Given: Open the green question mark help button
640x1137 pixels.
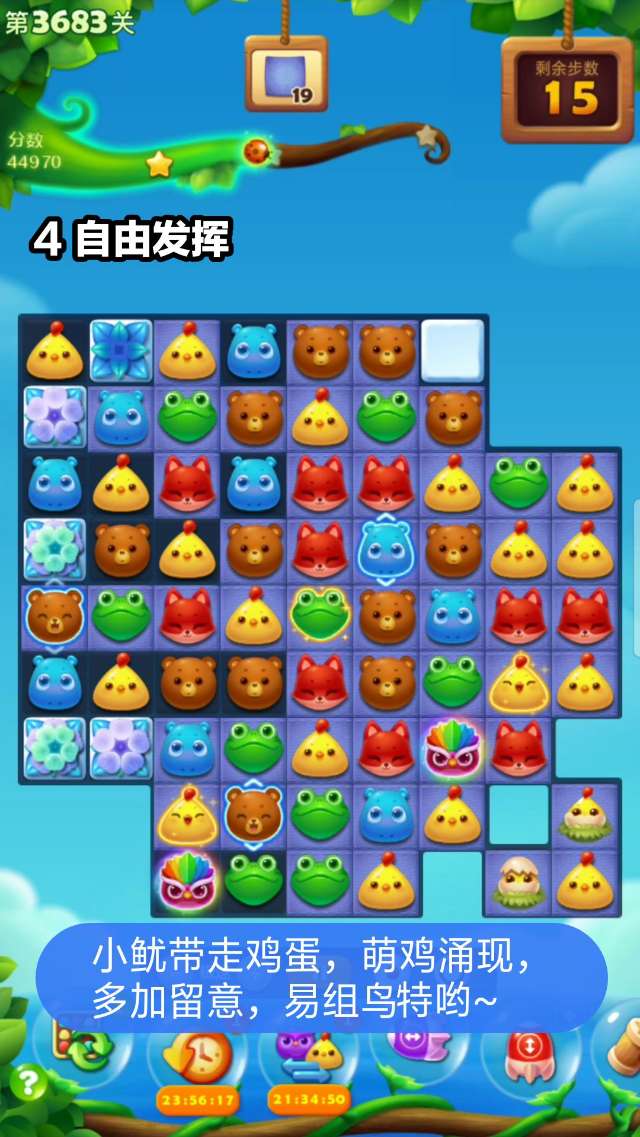Looking at the screenshot, I should (27, 1082).
